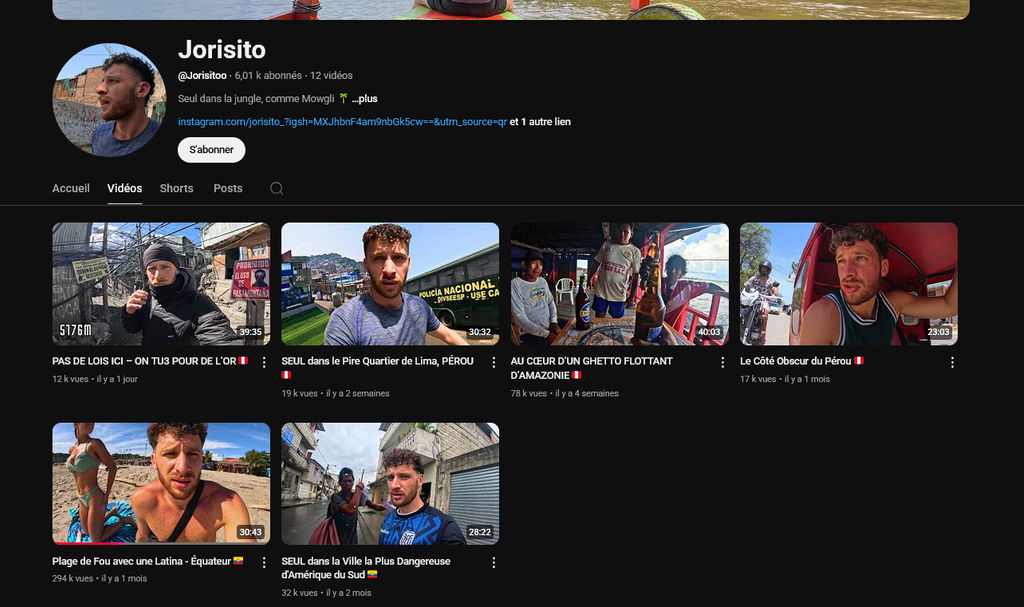Open options menu for PAS DE LOIS ICI
This screenshot has height=607, width=1024.
tap(264, 362)
